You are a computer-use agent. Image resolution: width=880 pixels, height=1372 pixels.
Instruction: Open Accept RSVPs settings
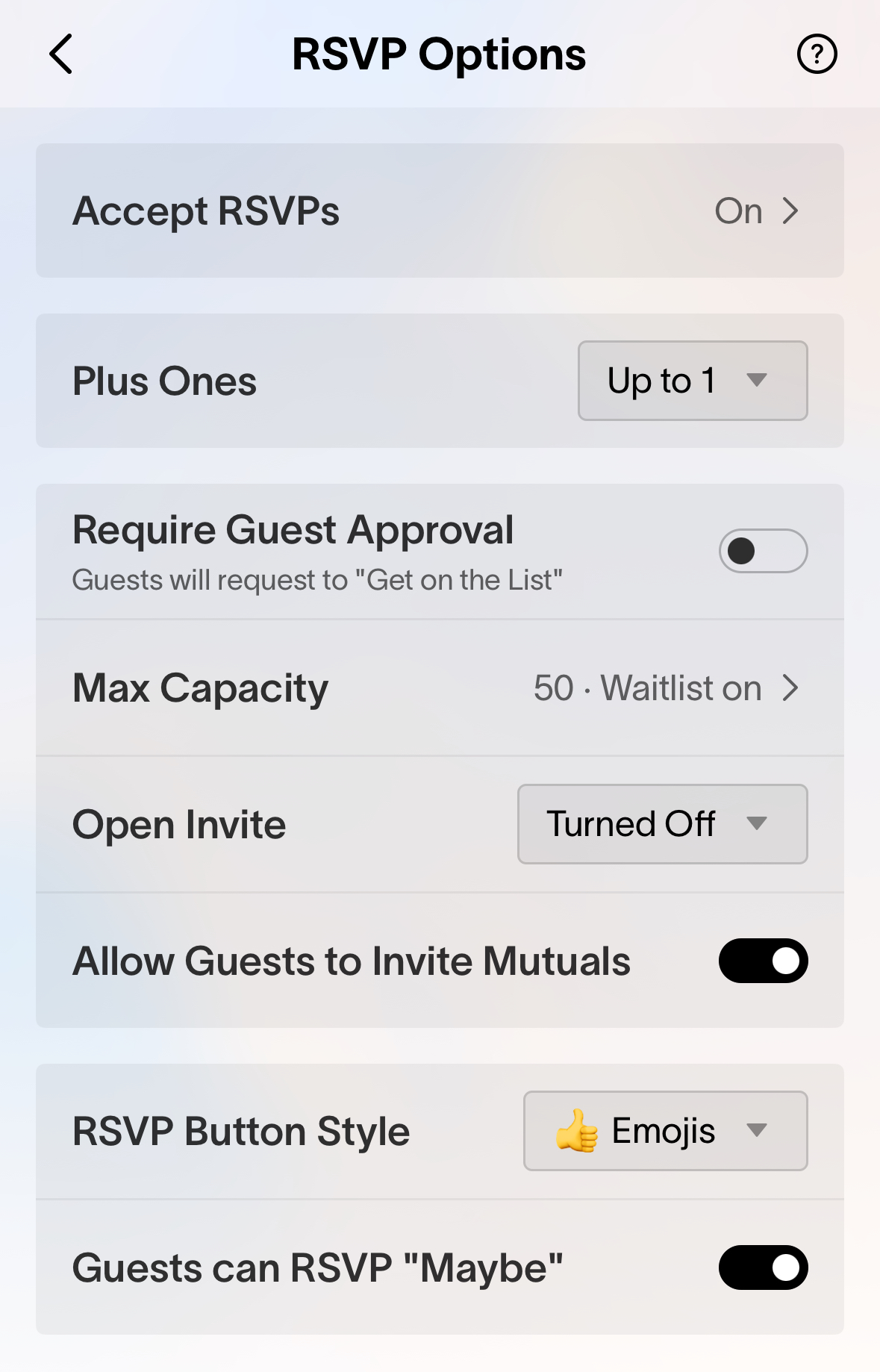440,211
